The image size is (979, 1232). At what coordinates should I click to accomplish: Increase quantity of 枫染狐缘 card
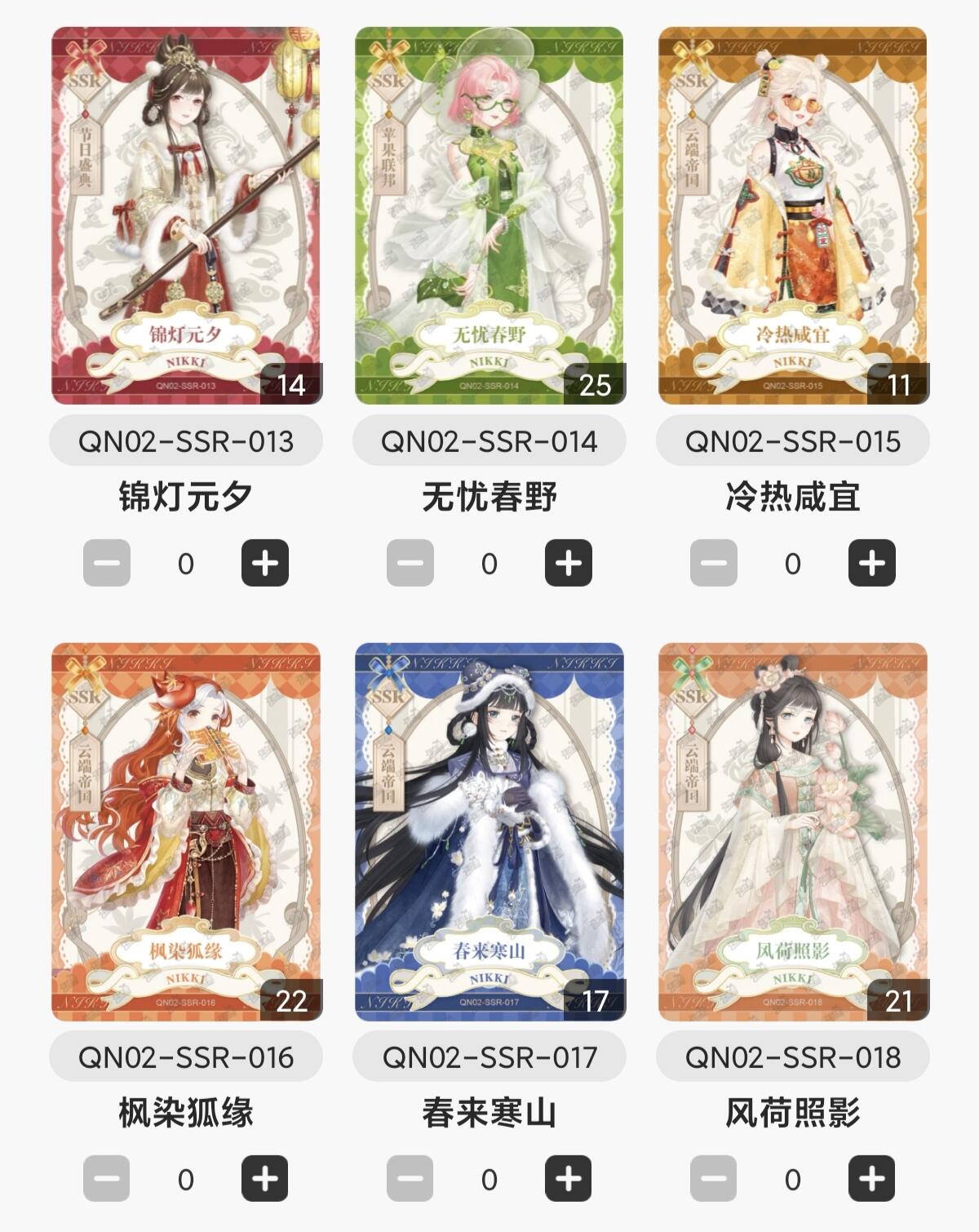point(265,1179)
